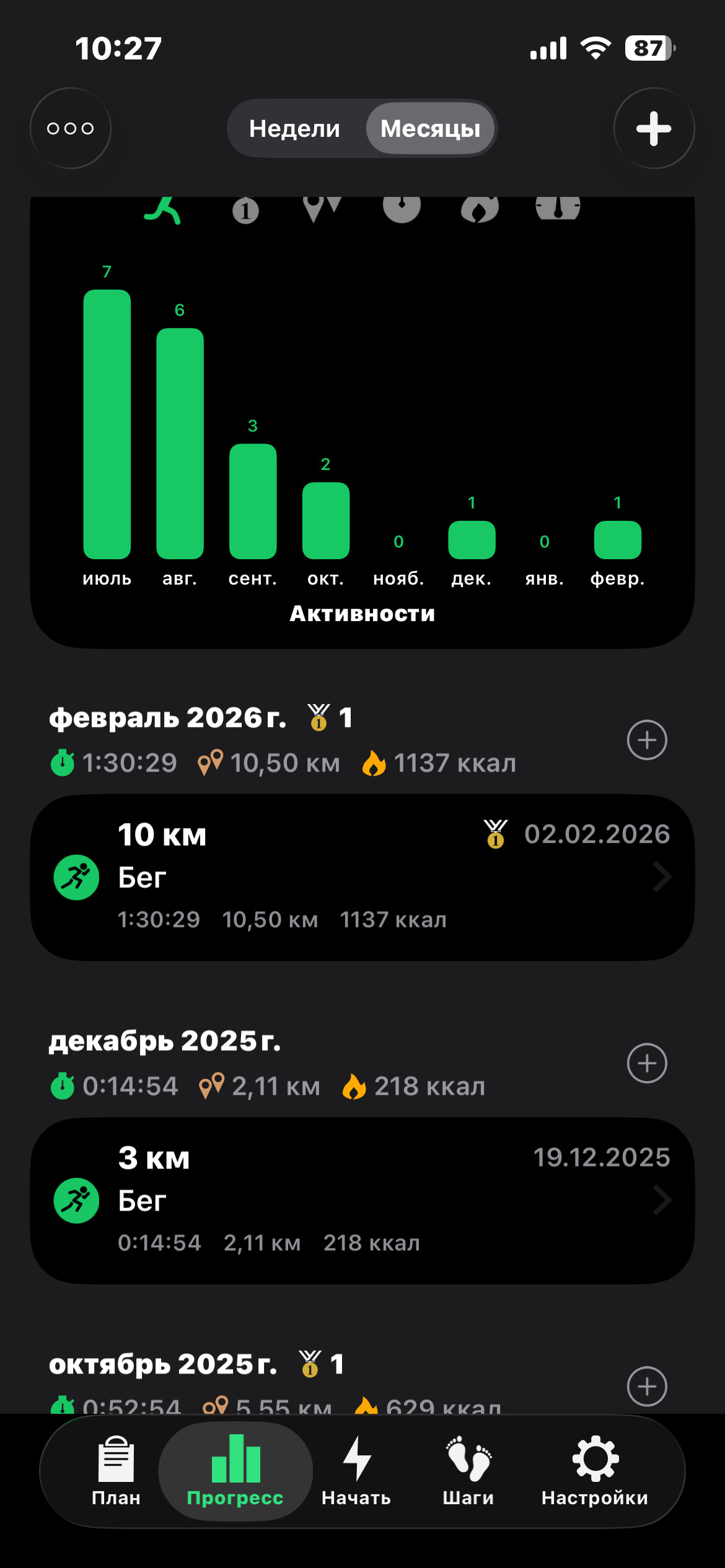Go to the План tab
This screenshot has height=1568, width=725.
click(x=116, y=1471)
